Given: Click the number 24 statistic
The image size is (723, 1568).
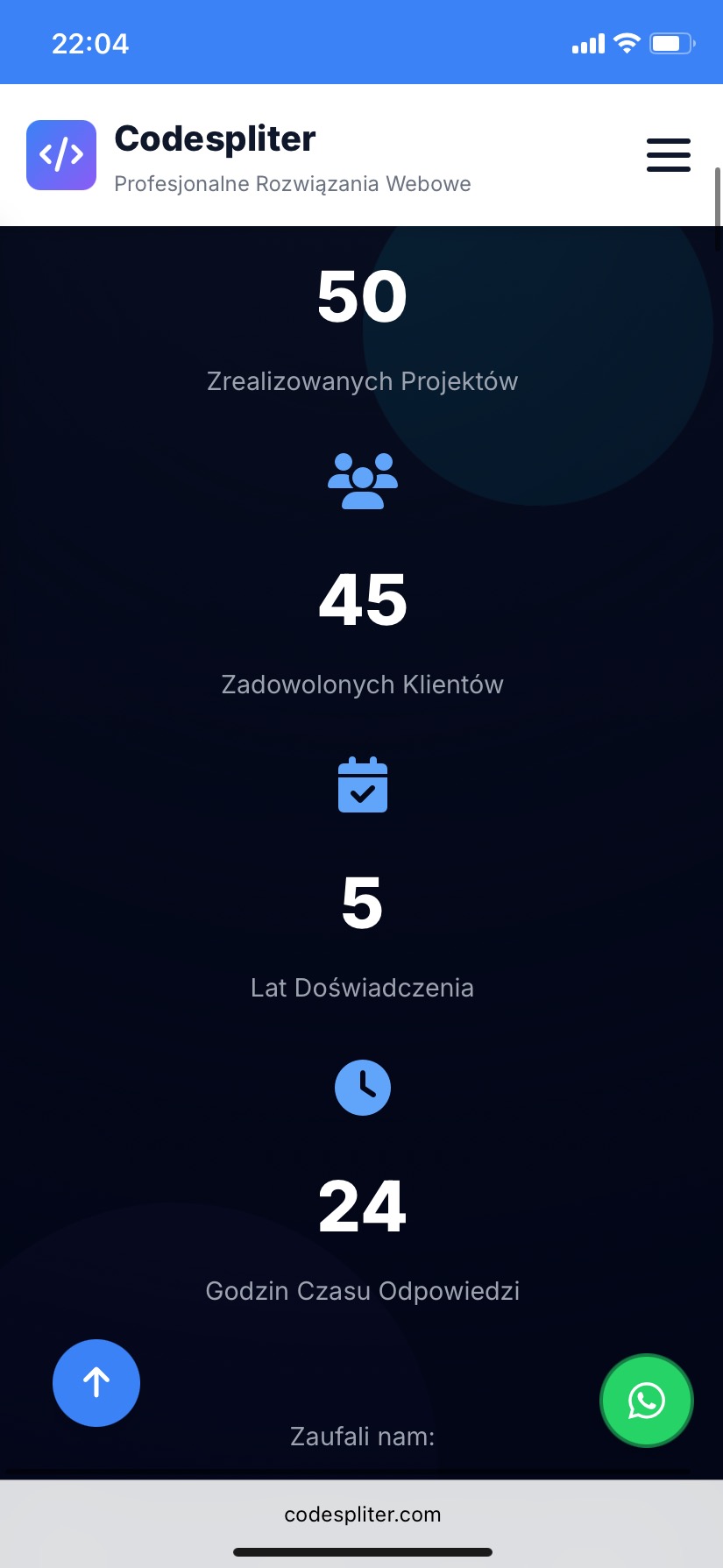Looking at the screenshot, I should click(x=362, y=1206).
